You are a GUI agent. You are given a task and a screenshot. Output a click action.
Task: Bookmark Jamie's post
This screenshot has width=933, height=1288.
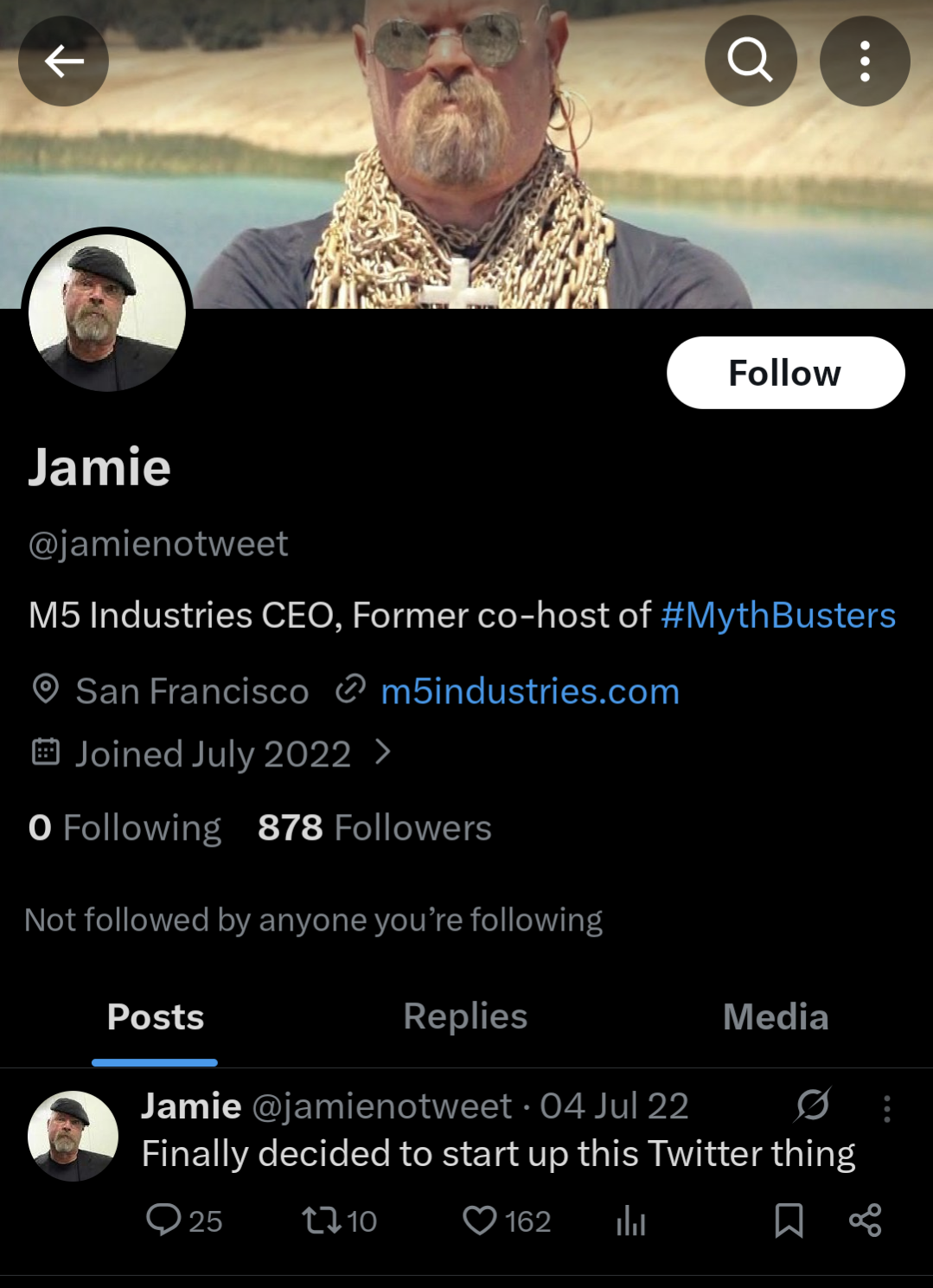coord(789,1221)
